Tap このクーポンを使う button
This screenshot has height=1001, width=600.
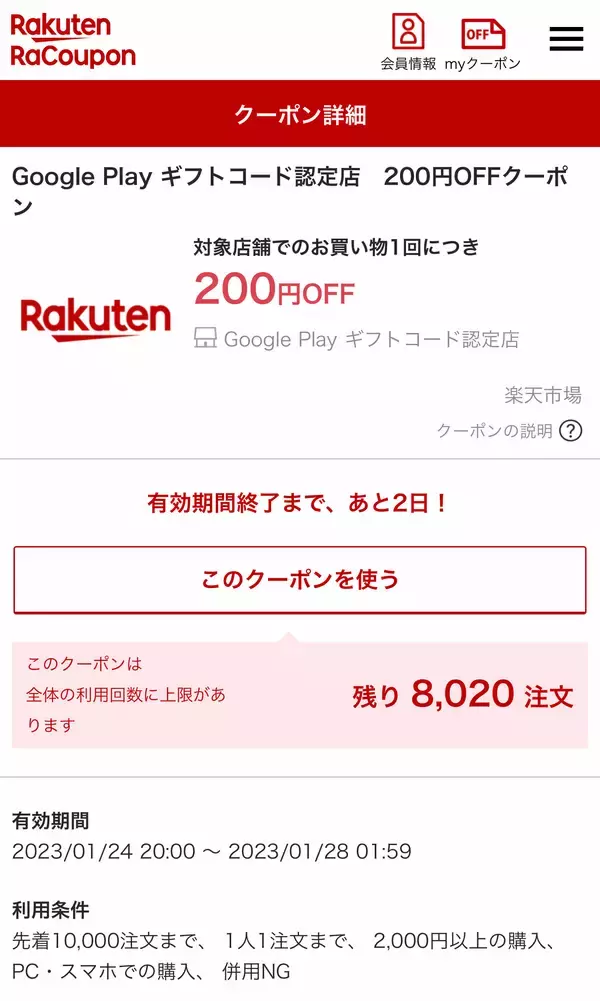pos(300,579)
